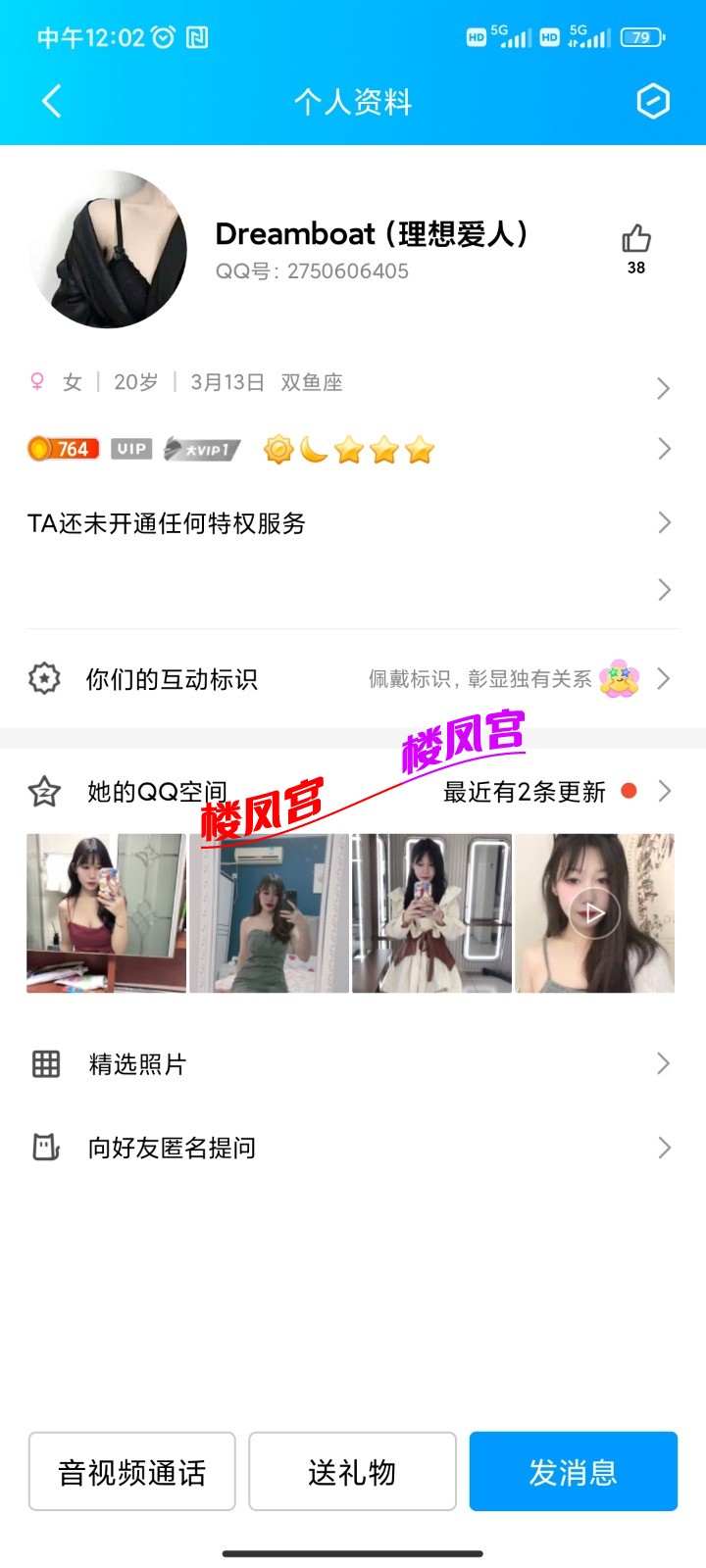Click the notebook icon beside 向好友匿名提问
This screenshot has height=1568, width=706.
(44, 1147)
